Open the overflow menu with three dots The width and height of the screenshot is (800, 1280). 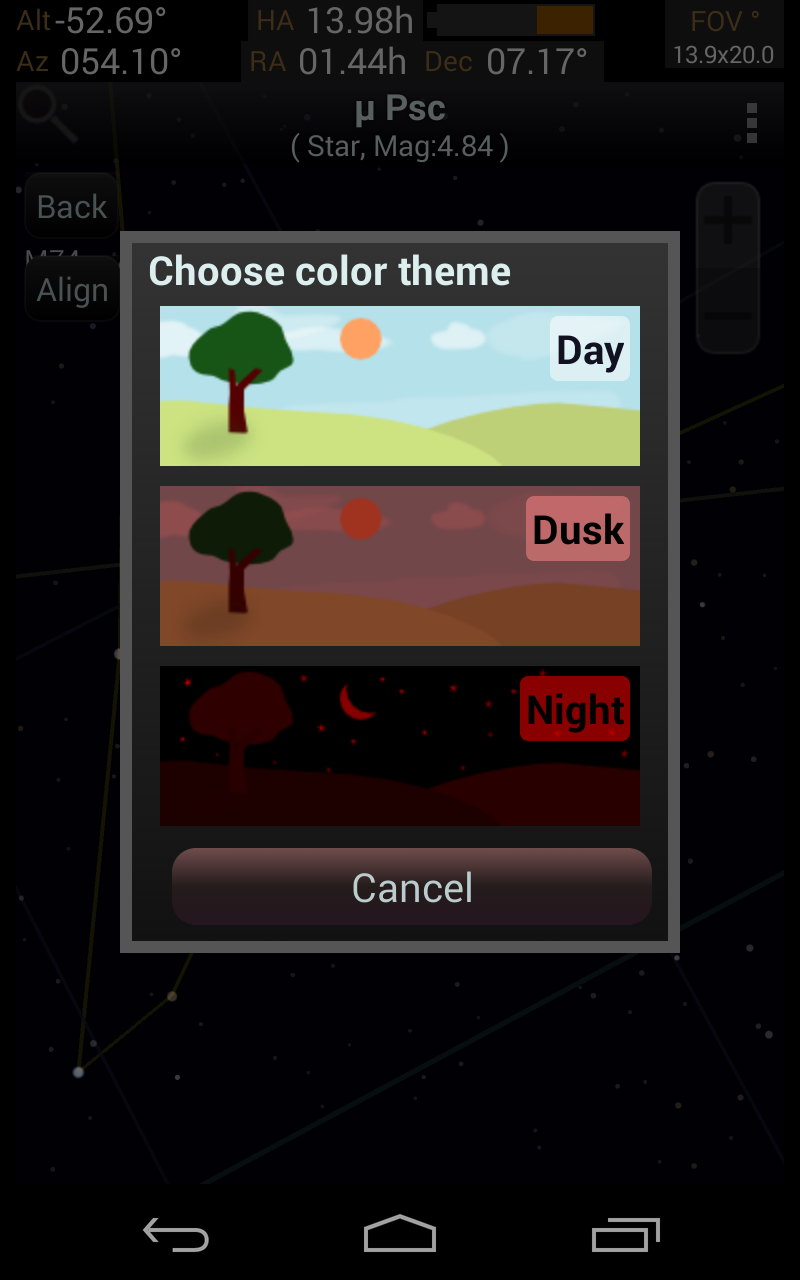pos(750,123)
